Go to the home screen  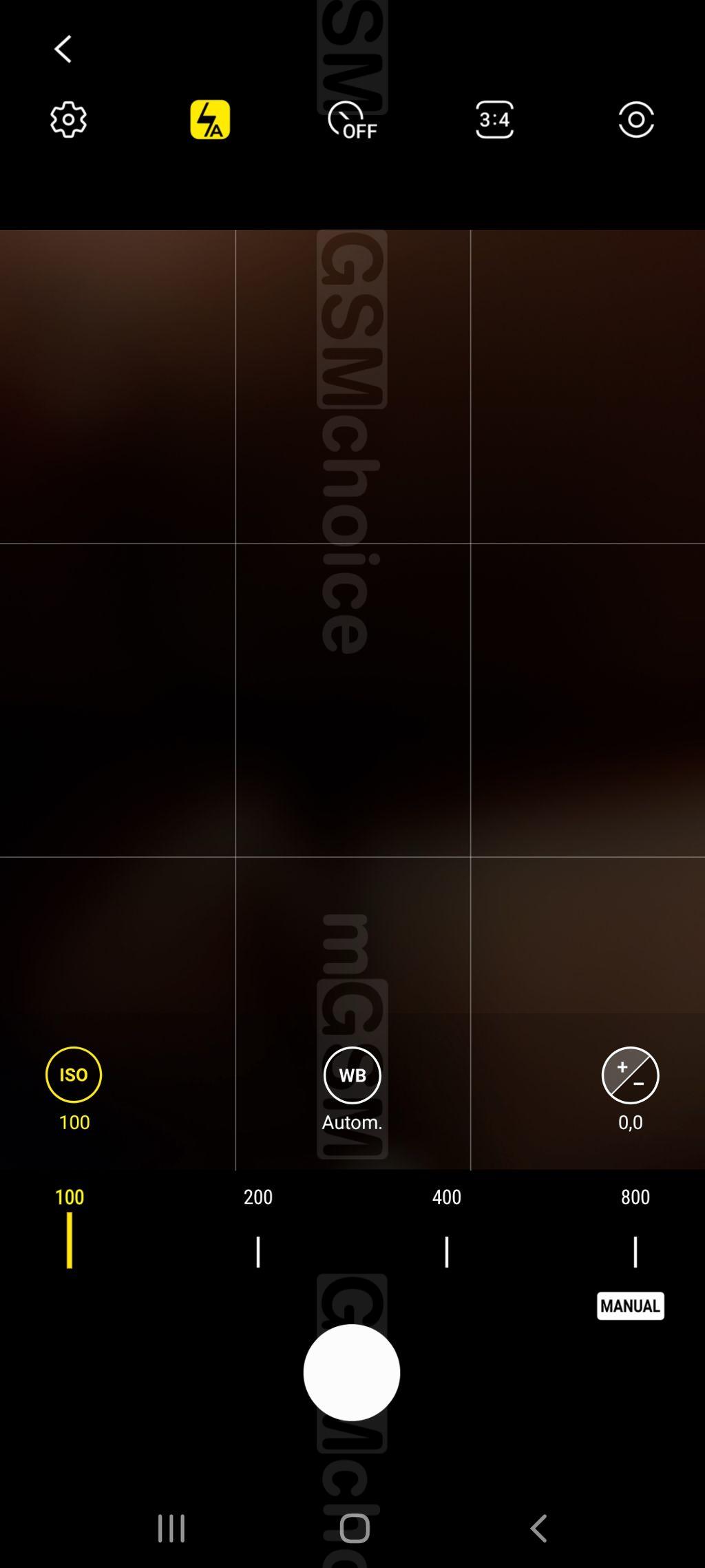pos(355,1528)
